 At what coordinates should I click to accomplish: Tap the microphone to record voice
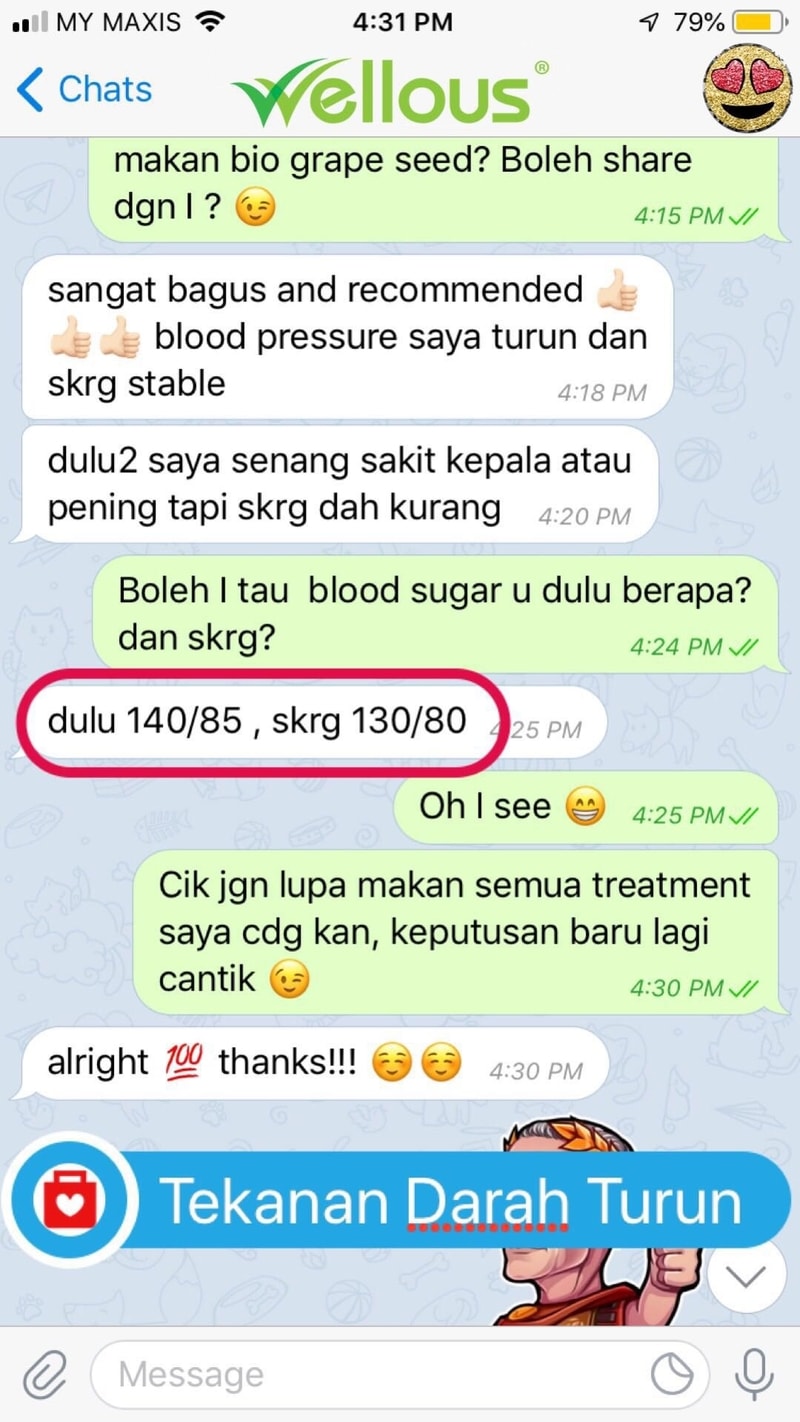tap(753, 1375)
